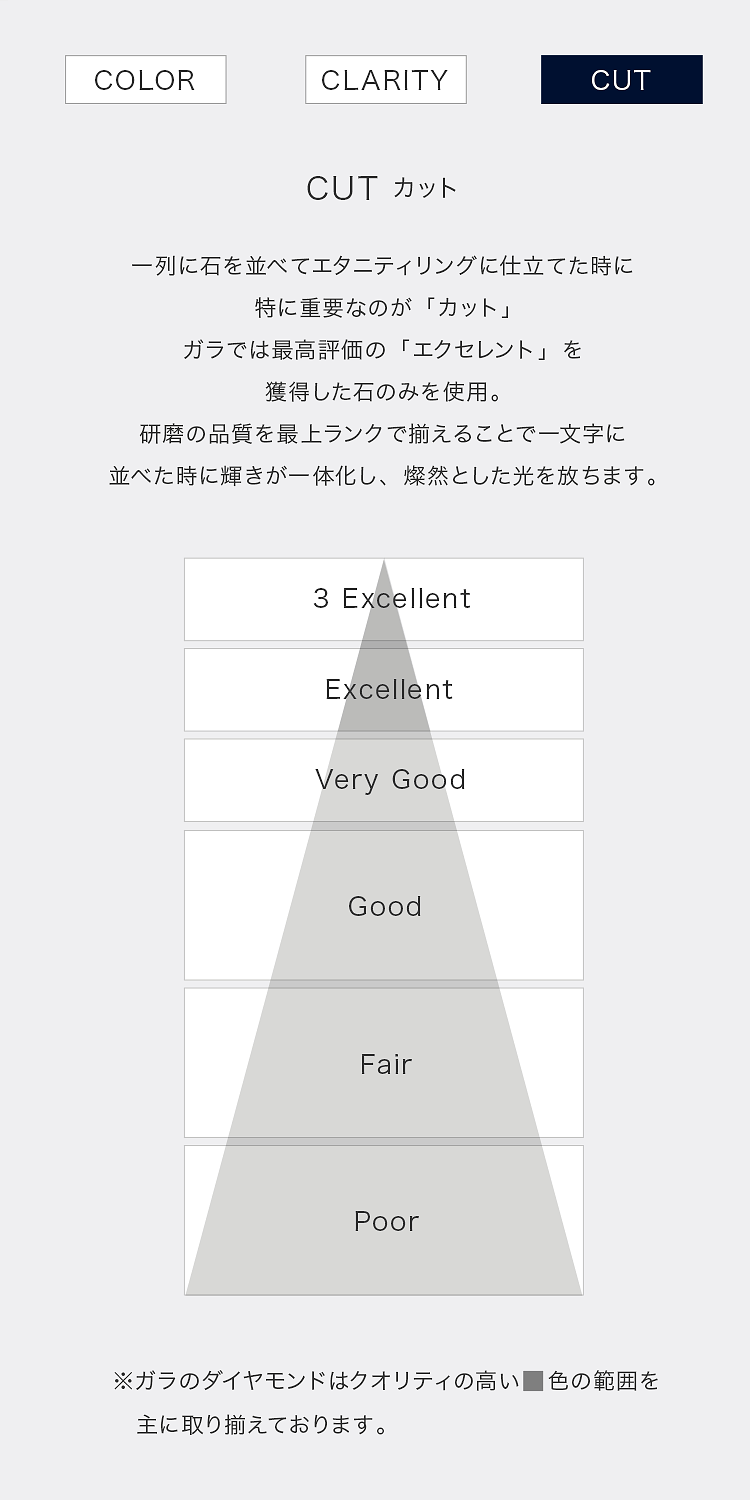Switch to the CLARITY tab
Viewport: 750px width, 1500px height.
click(x=385, y=79)
